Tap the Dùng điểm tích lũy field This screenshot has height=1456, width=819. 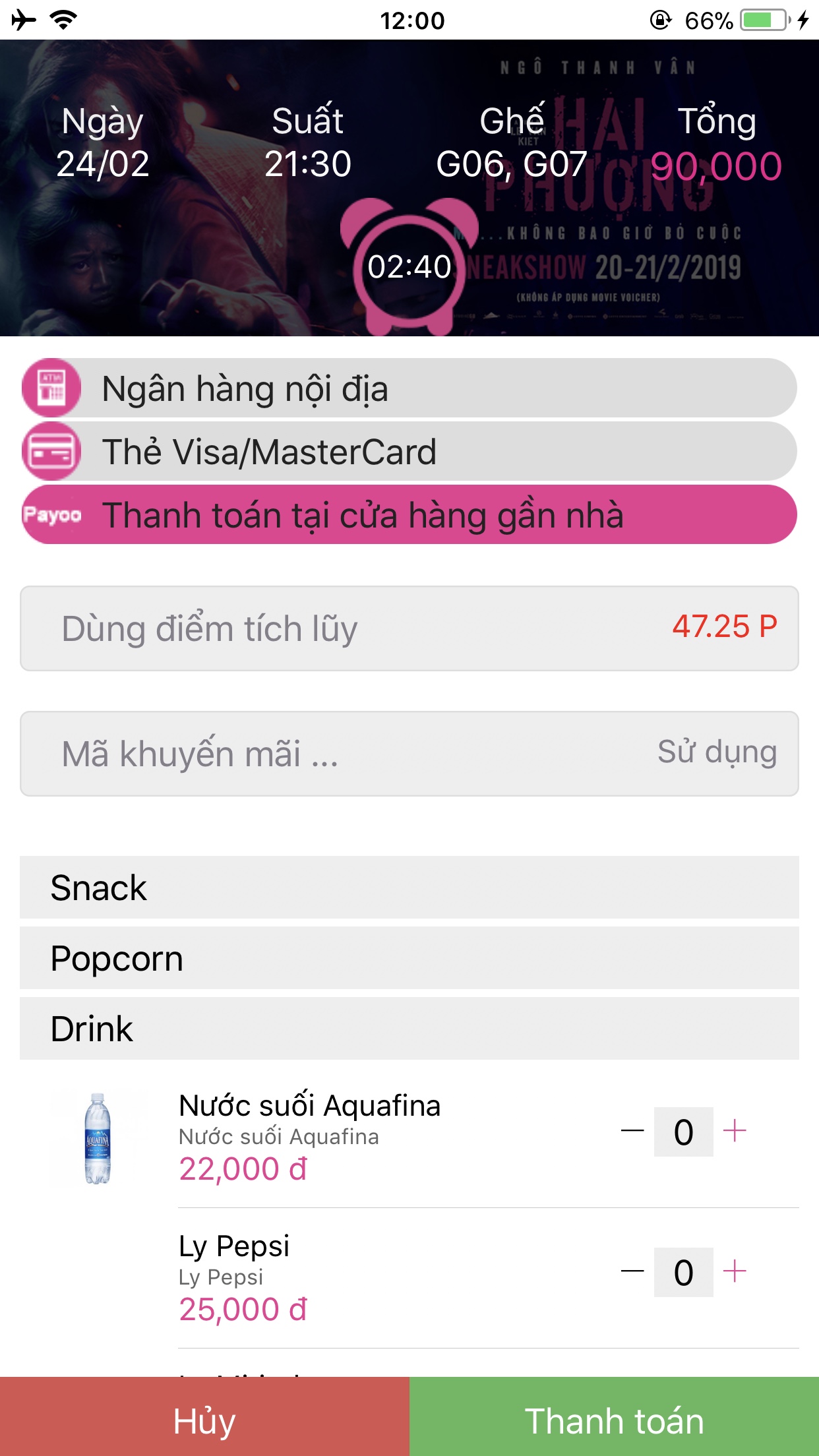pos(409,628)
